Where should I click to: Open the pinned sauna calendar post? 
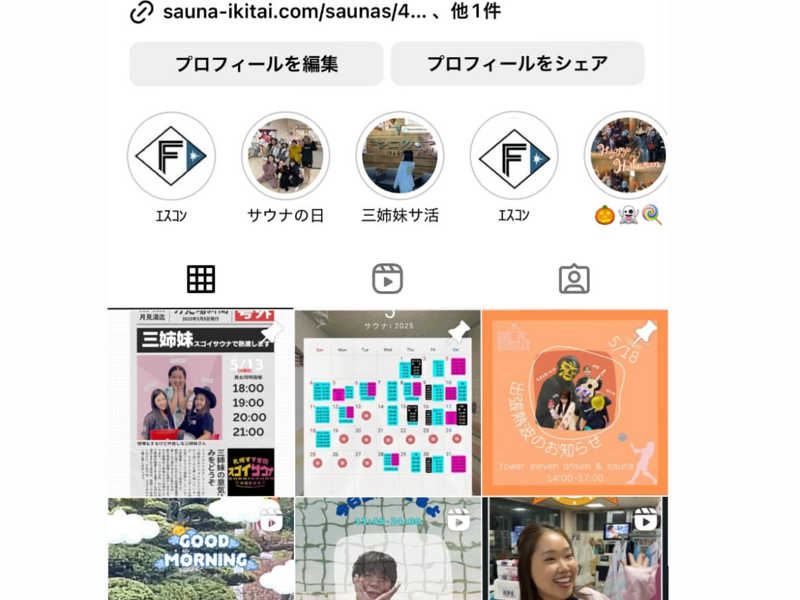(x=387, y=402)
